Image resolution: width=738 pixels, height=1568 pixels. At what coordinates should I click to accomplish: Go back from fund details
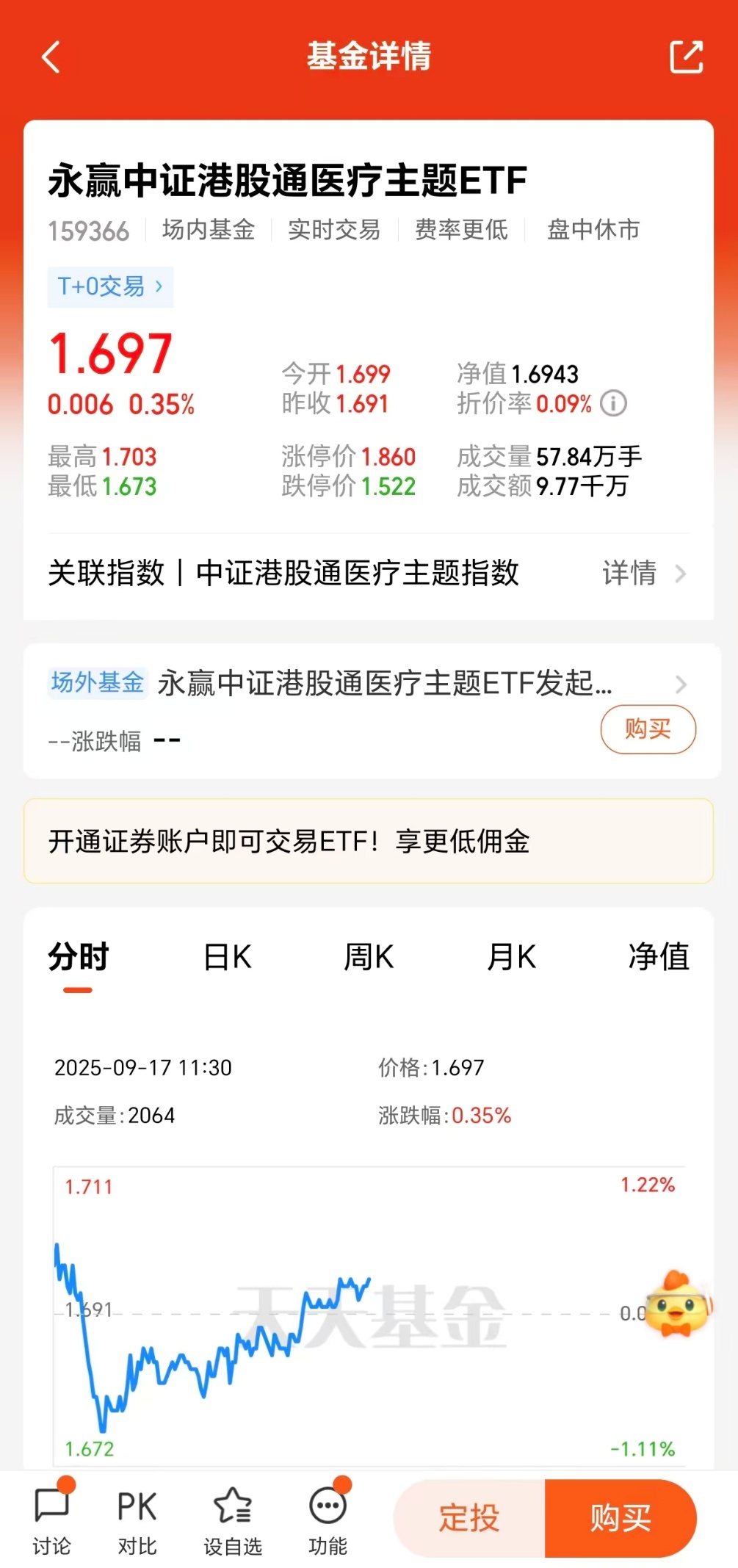point(51,57)
